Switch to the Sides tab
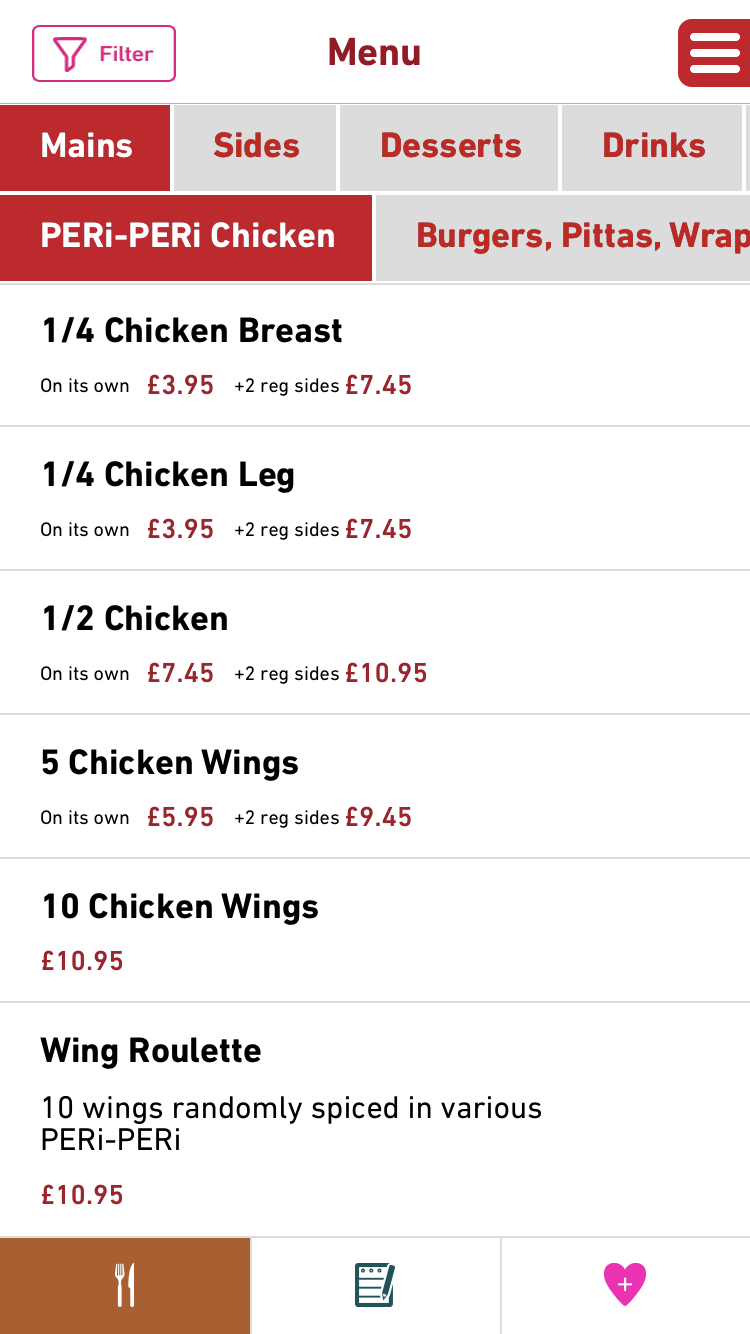 click(256, 146)
